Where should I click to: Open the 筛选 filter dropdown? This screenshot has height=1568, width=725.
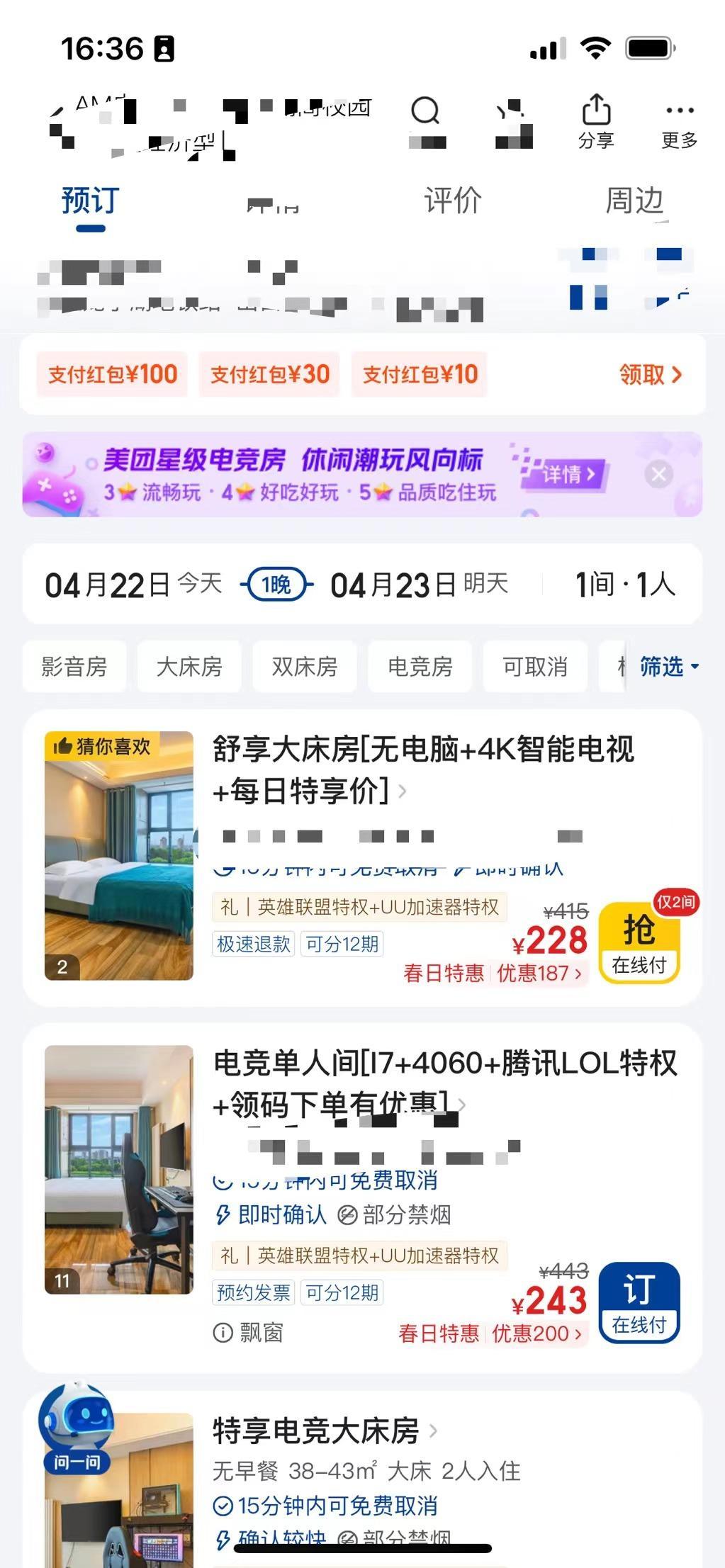point(668,666)
